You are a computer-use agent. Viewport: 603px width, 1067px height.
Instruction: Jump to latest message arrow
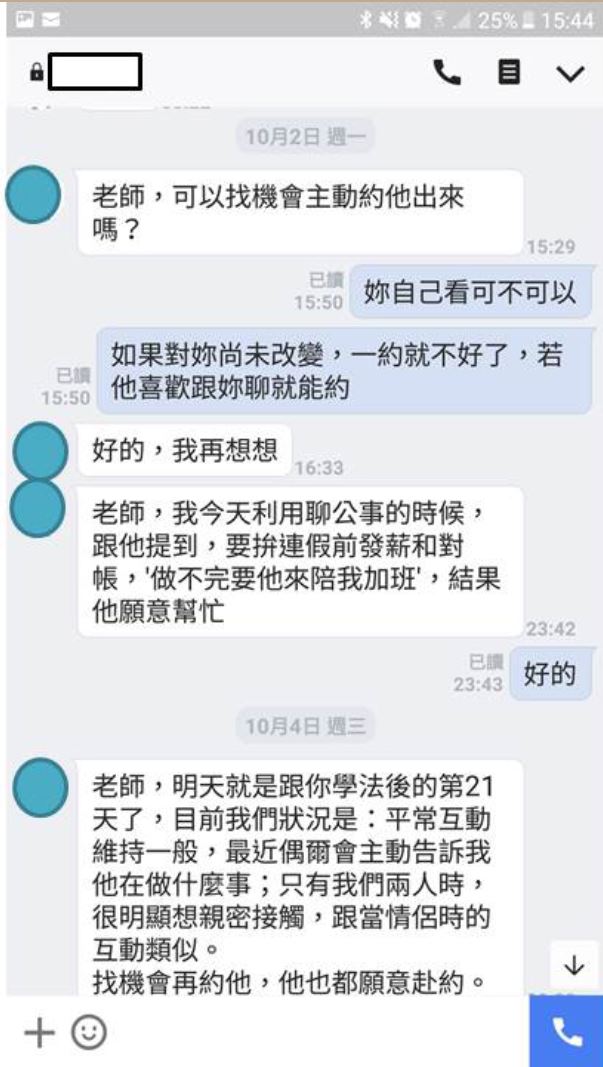(x=574, y=966)
